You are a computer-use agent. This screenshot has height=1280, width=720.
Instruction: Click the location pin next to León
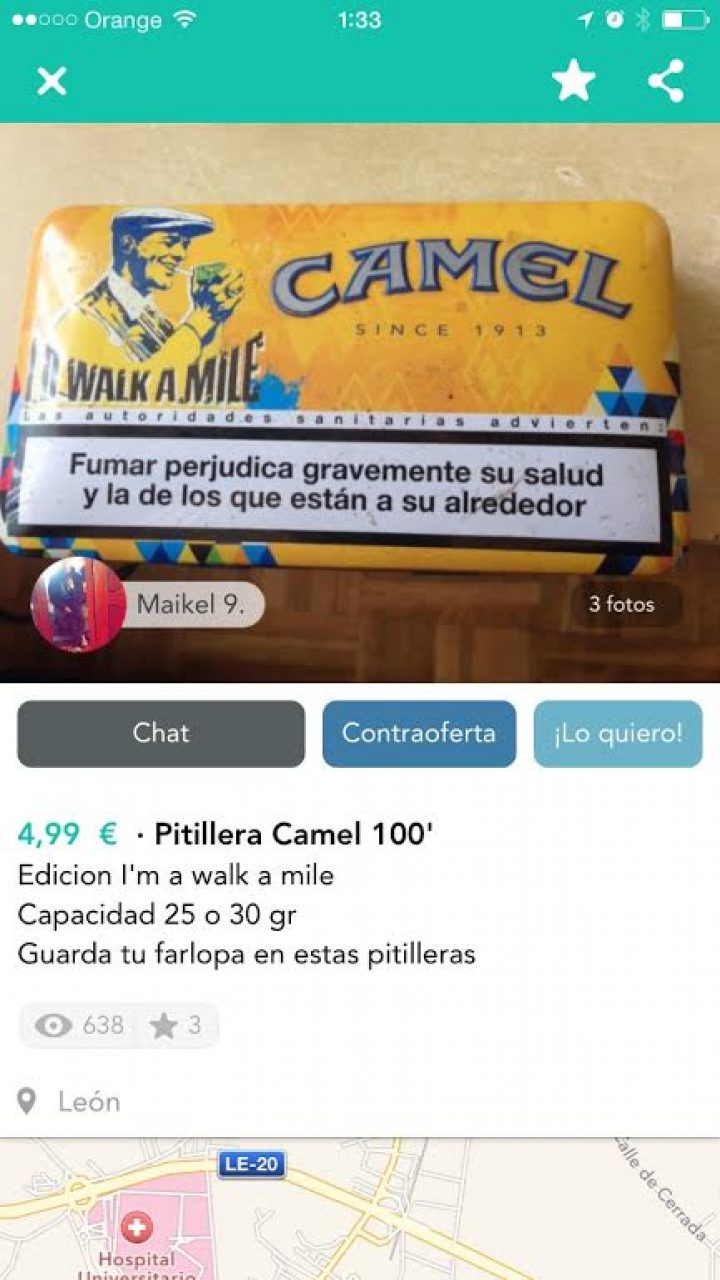28,1100
